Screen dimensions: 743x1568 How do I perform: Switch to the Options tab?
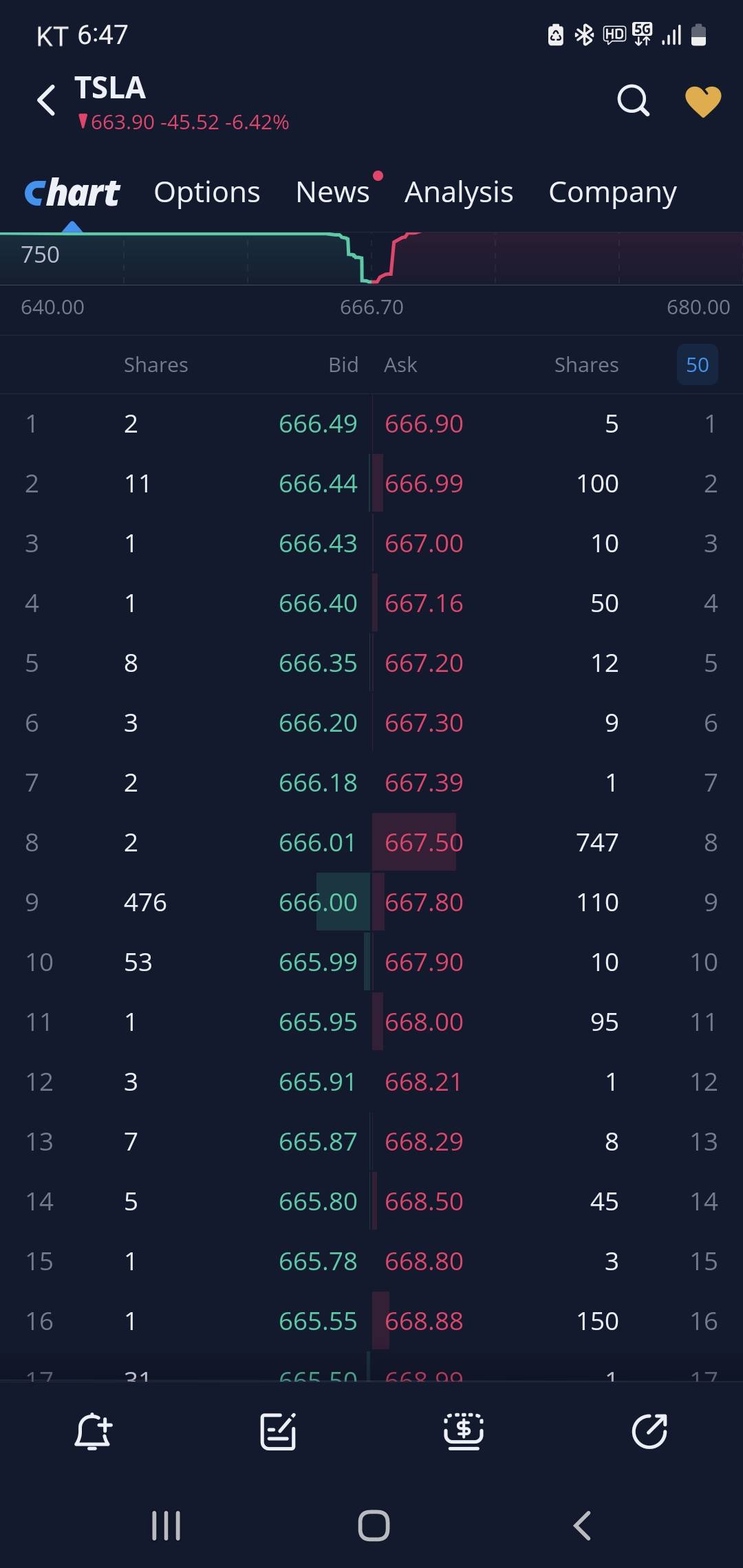pos(207,193)
